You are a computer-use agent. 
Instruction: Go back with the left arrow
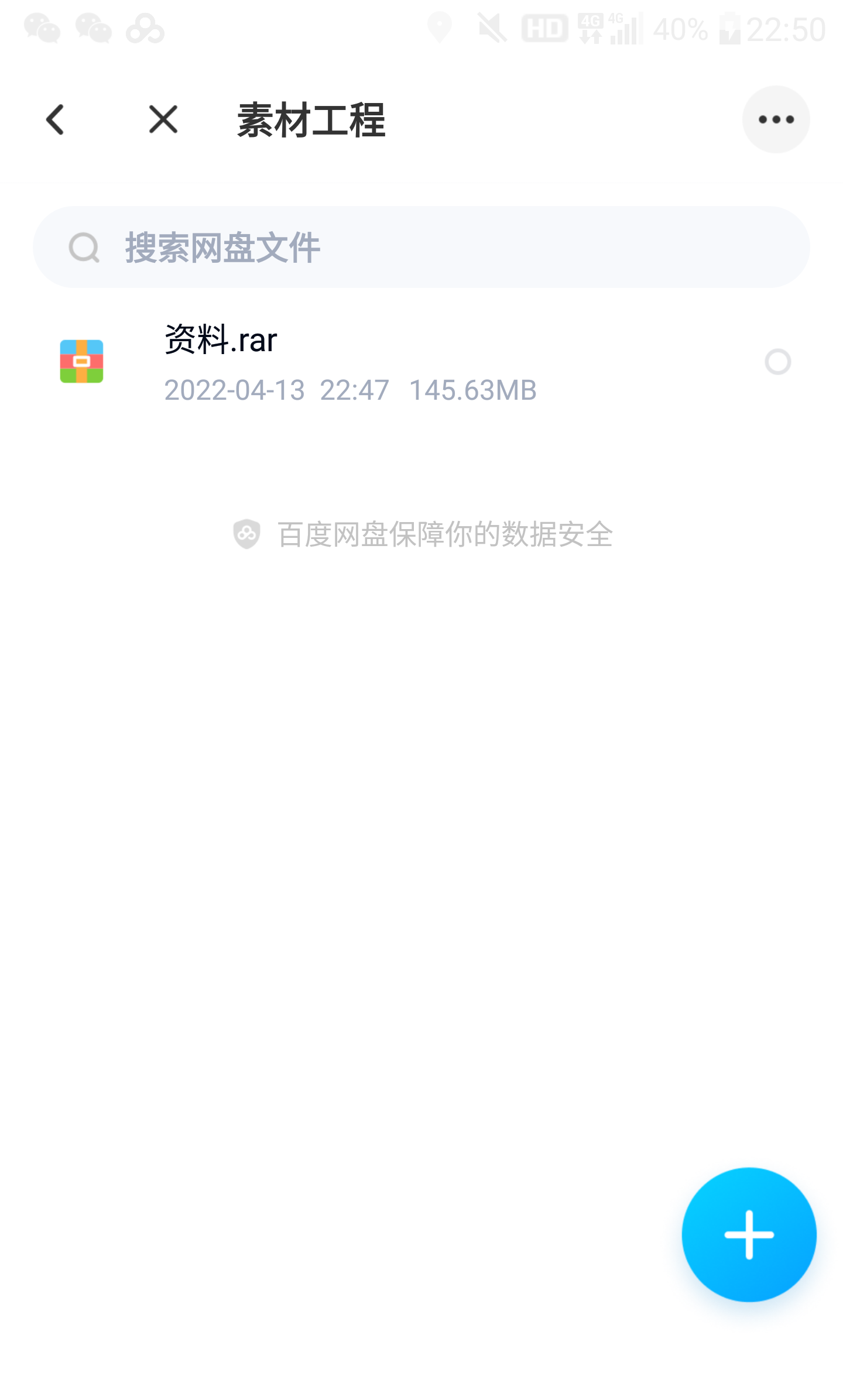tap(55, 119)
